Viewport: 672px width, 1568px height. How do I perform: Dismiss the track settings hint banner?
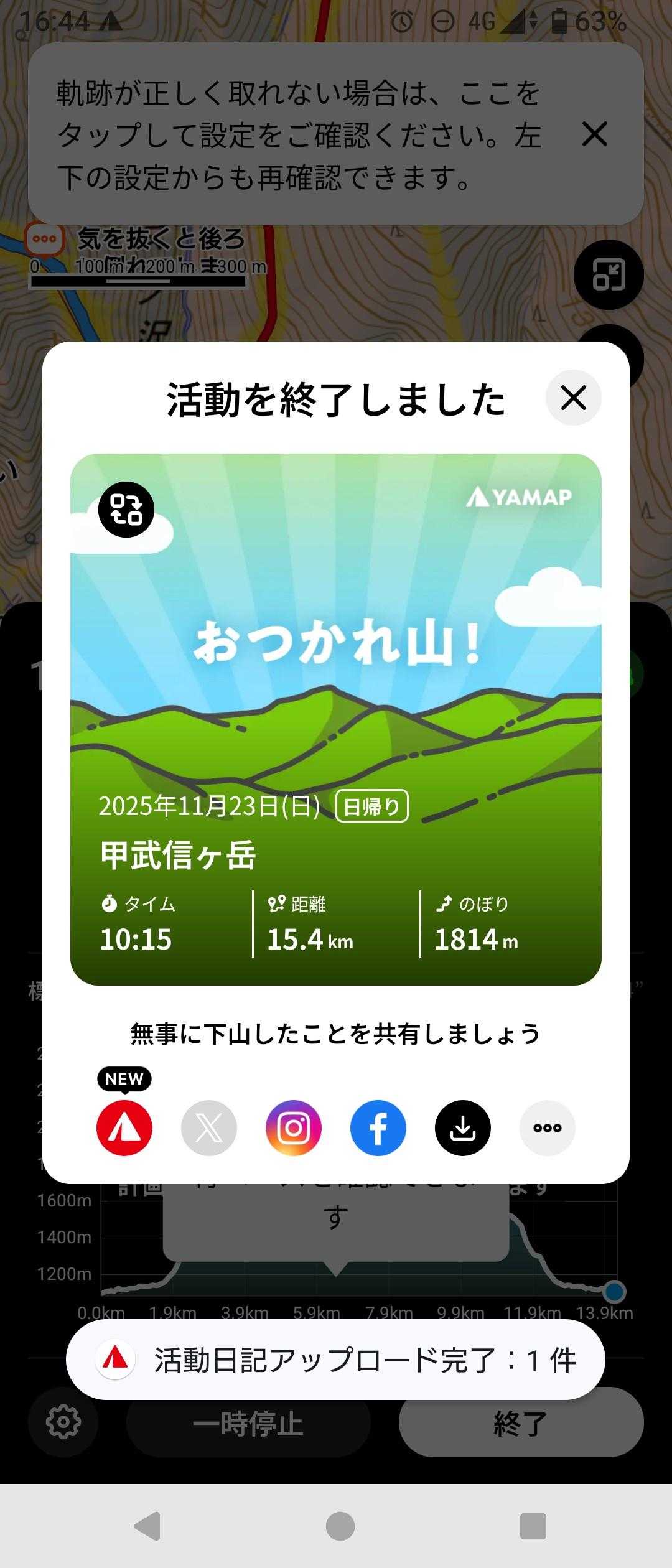(x=594, y=134)
